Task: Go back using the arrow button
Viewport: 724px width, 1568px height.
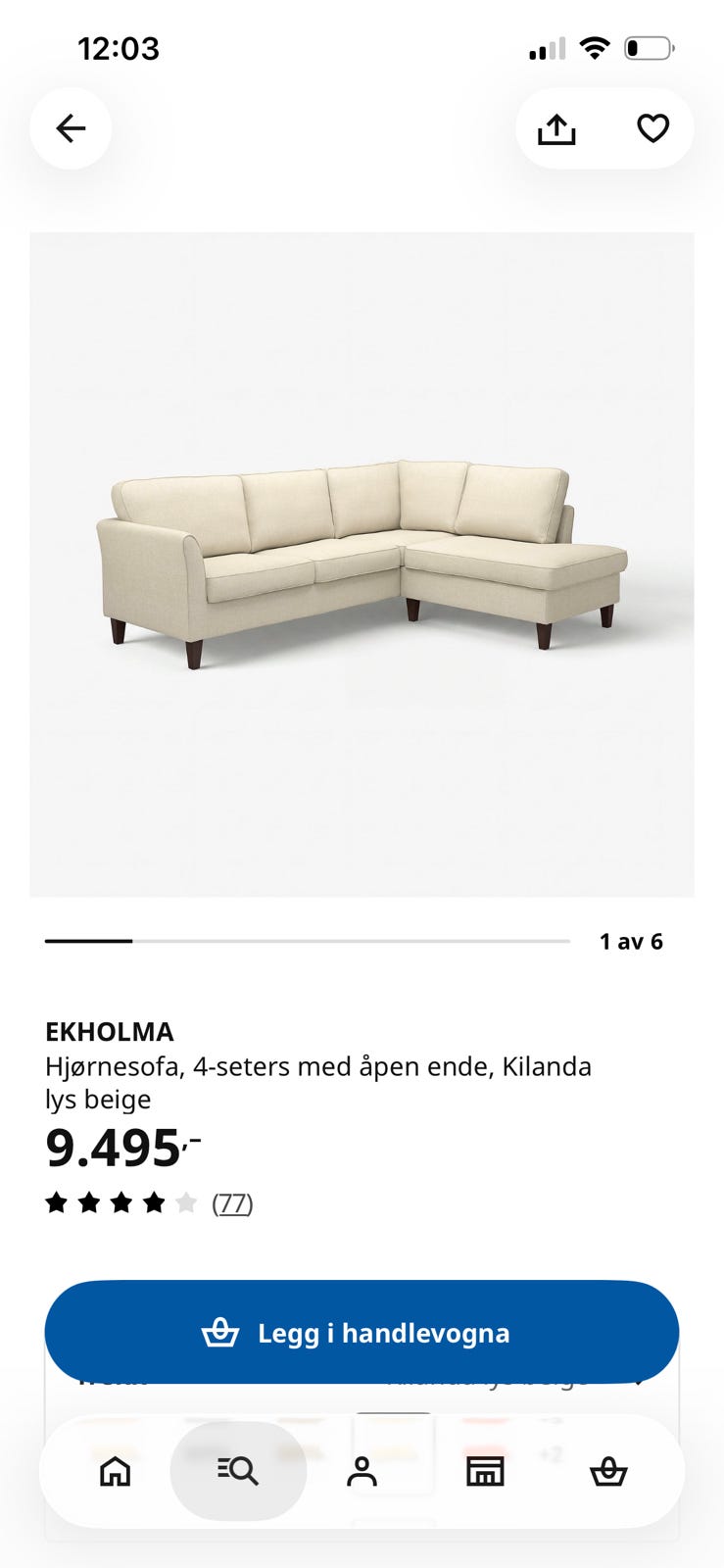Action: coord(71,128)
